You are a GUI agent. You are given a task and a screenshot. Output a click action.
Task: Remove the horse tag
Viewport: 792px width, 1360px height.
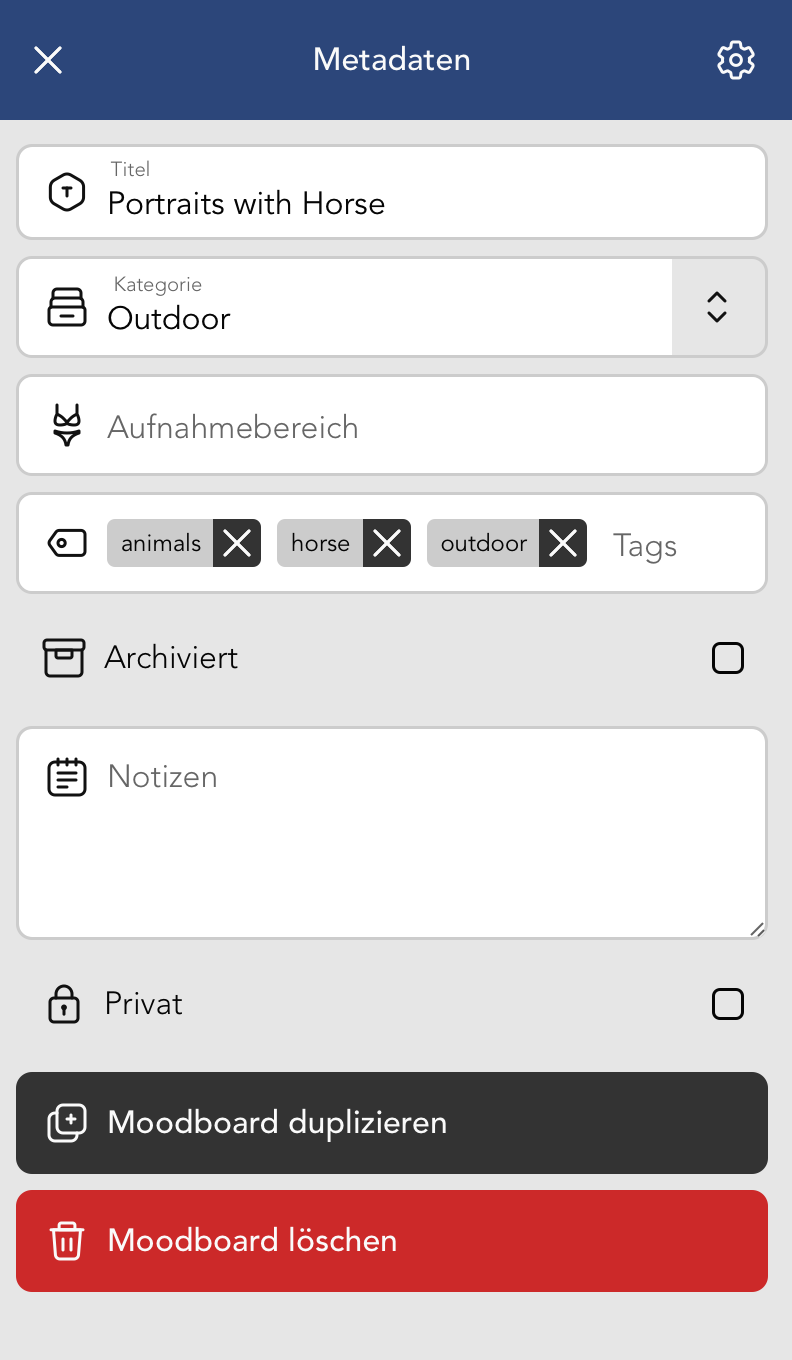[x=387, y=543]
